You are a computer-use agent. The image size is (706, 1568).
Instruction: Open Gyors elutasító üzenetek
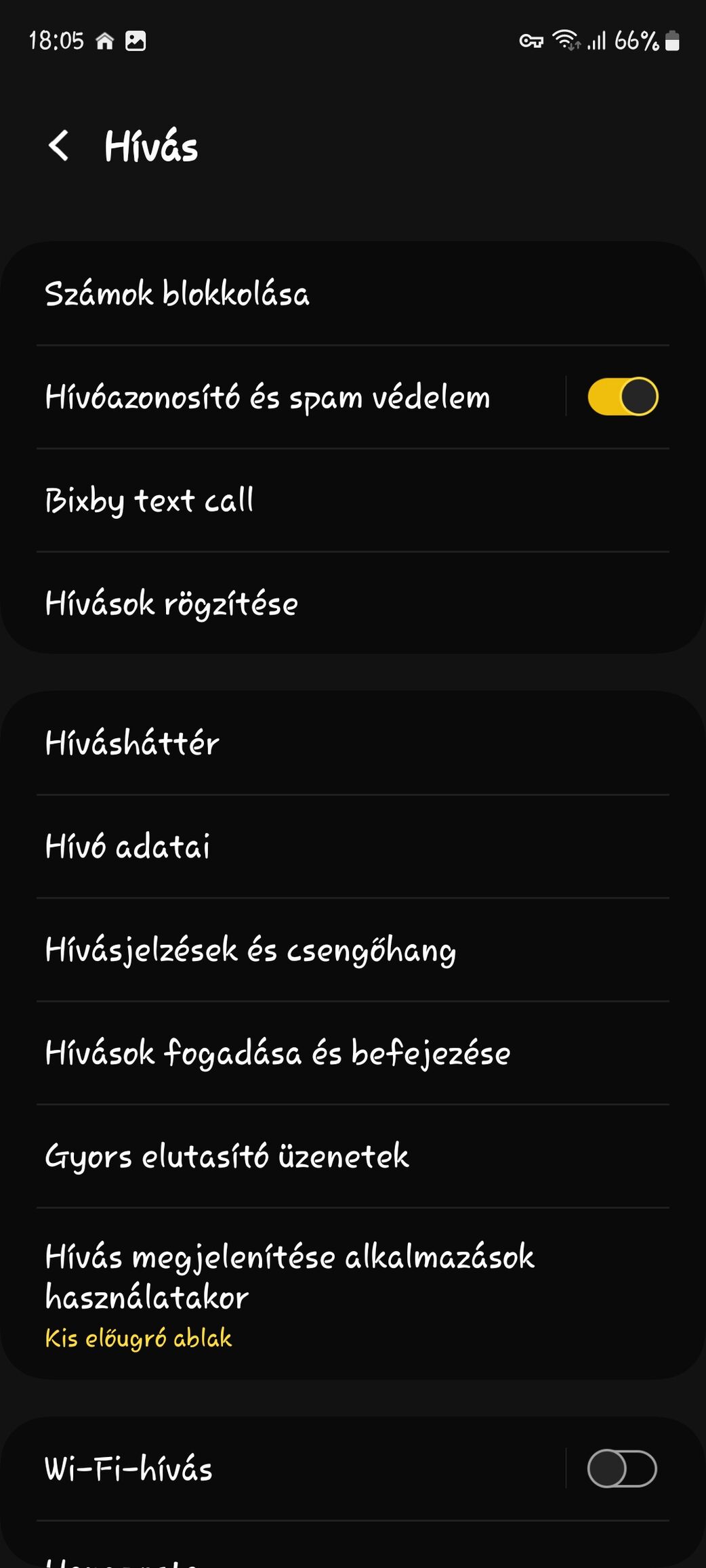[x=353, y=1156]
